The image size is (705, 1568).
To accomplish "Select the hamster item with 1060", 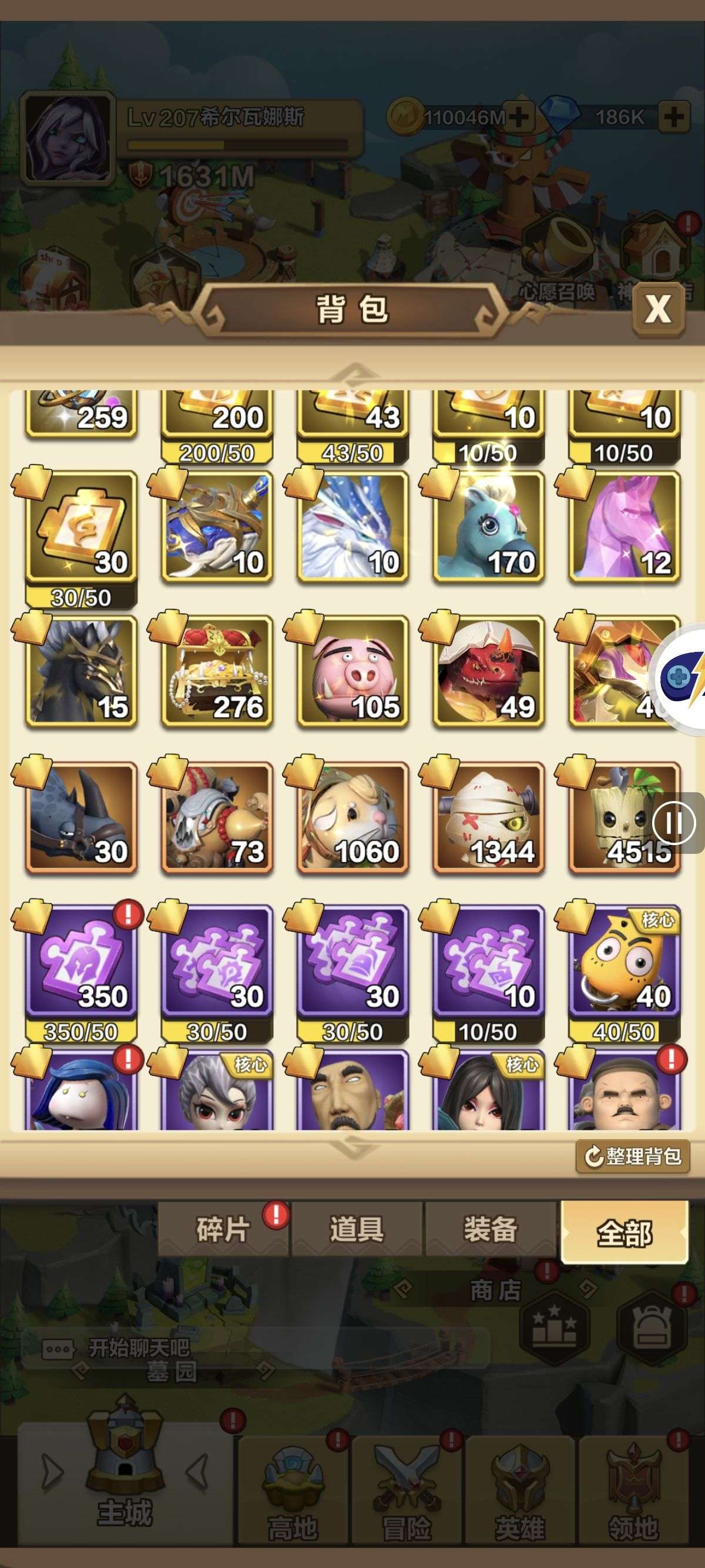I will click(352, 817).
